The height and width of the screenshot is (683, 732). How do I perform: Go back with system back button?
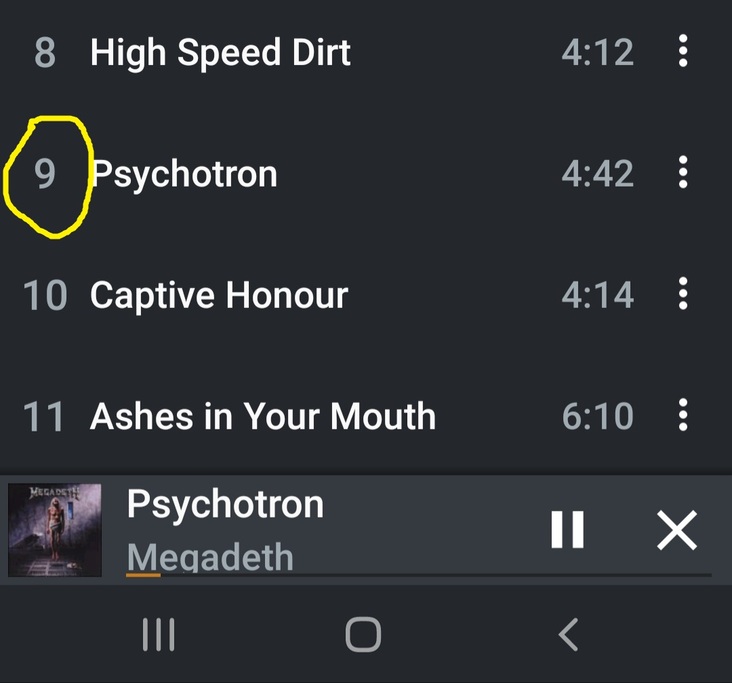(568, 634)
